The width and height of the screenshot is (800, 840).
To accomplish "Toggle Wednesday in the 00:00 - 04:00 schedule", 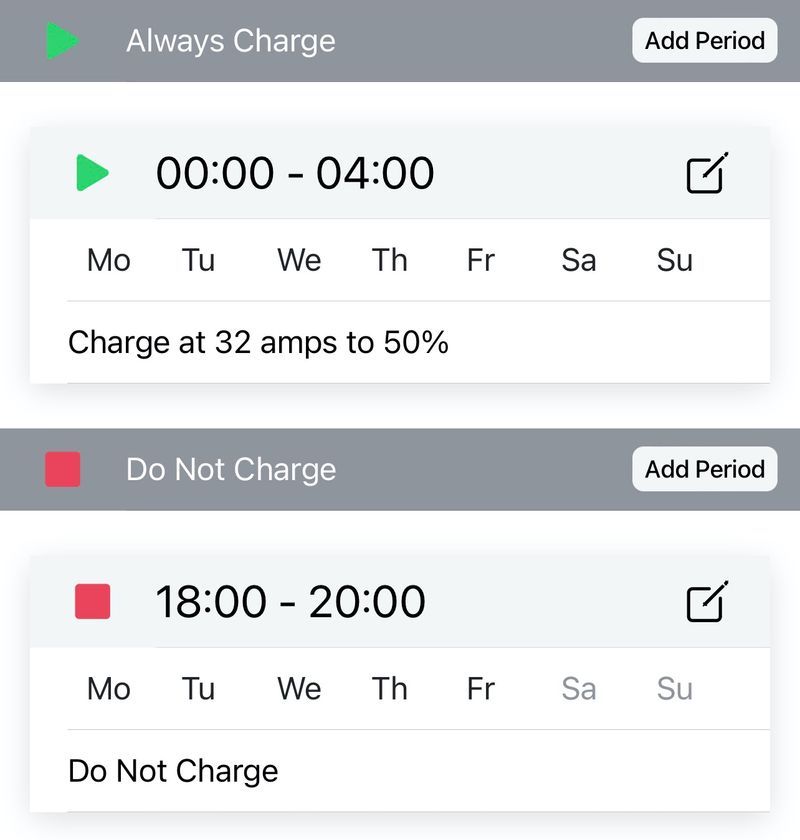I will click(297, 260).
